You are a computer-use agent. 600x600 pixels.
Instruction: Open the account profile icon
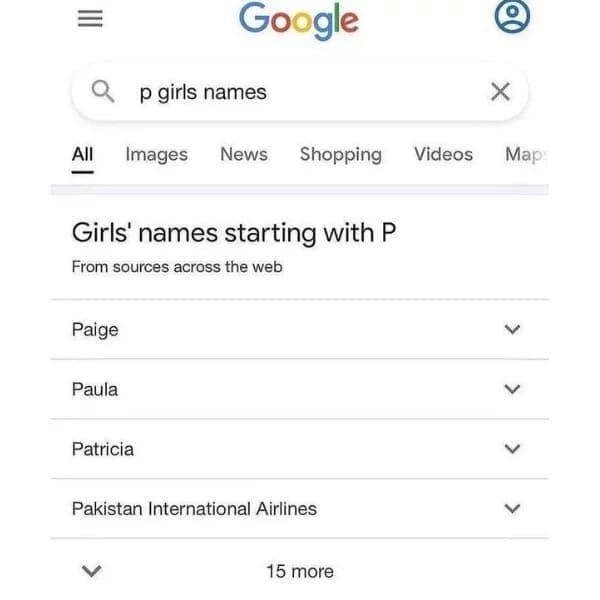click(512, 18)
